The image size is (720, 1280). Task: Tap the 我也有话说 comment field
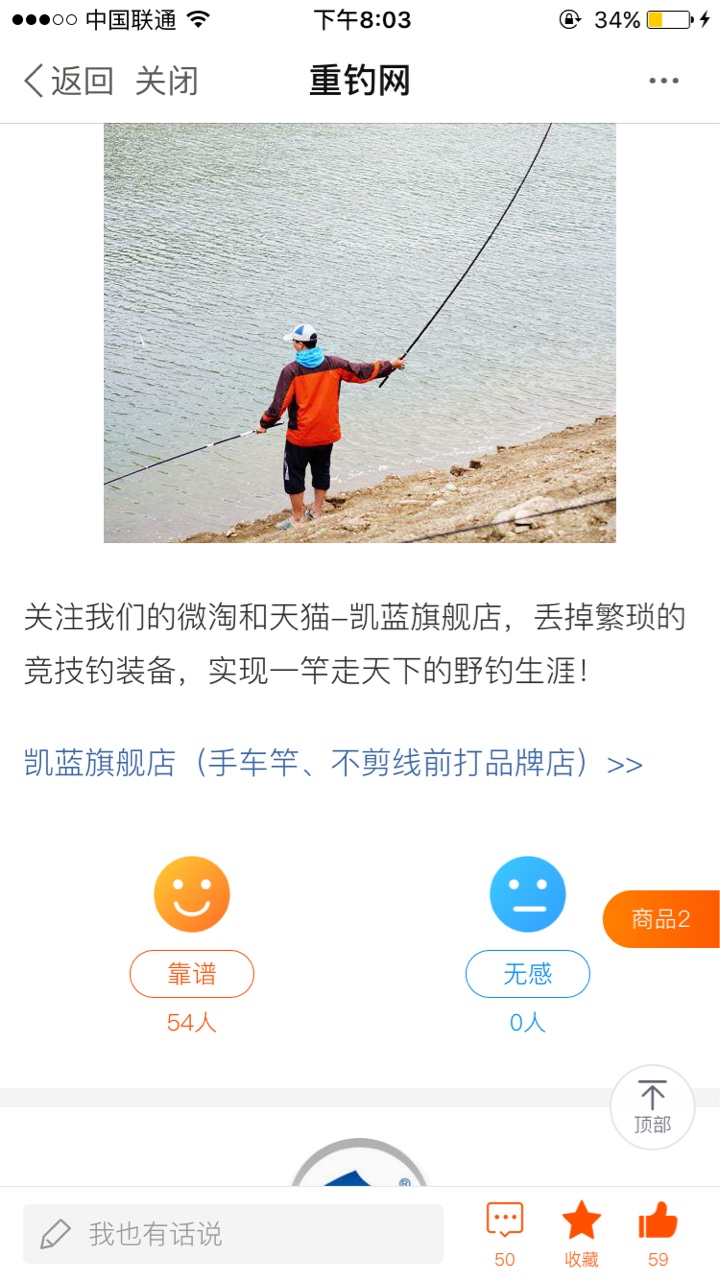[x=232, y=1233]
